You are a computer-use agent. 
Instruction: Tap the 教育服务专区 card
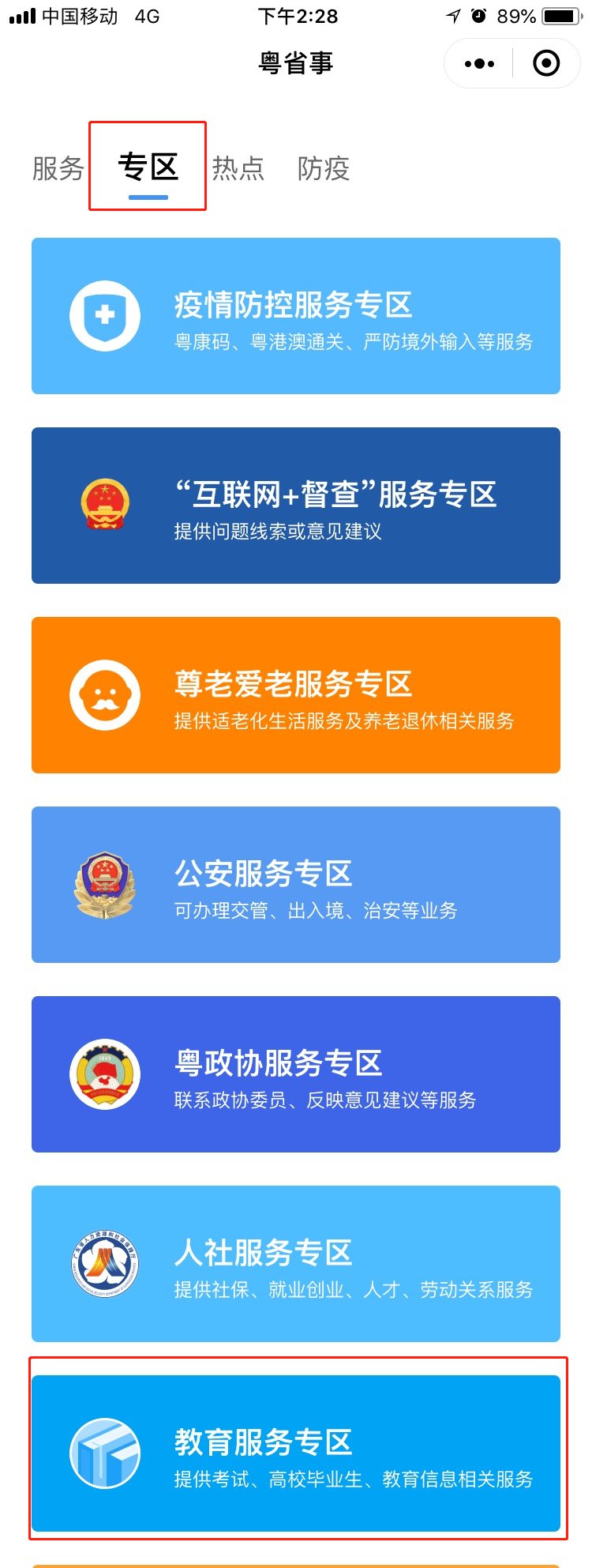pos(296,1453)
